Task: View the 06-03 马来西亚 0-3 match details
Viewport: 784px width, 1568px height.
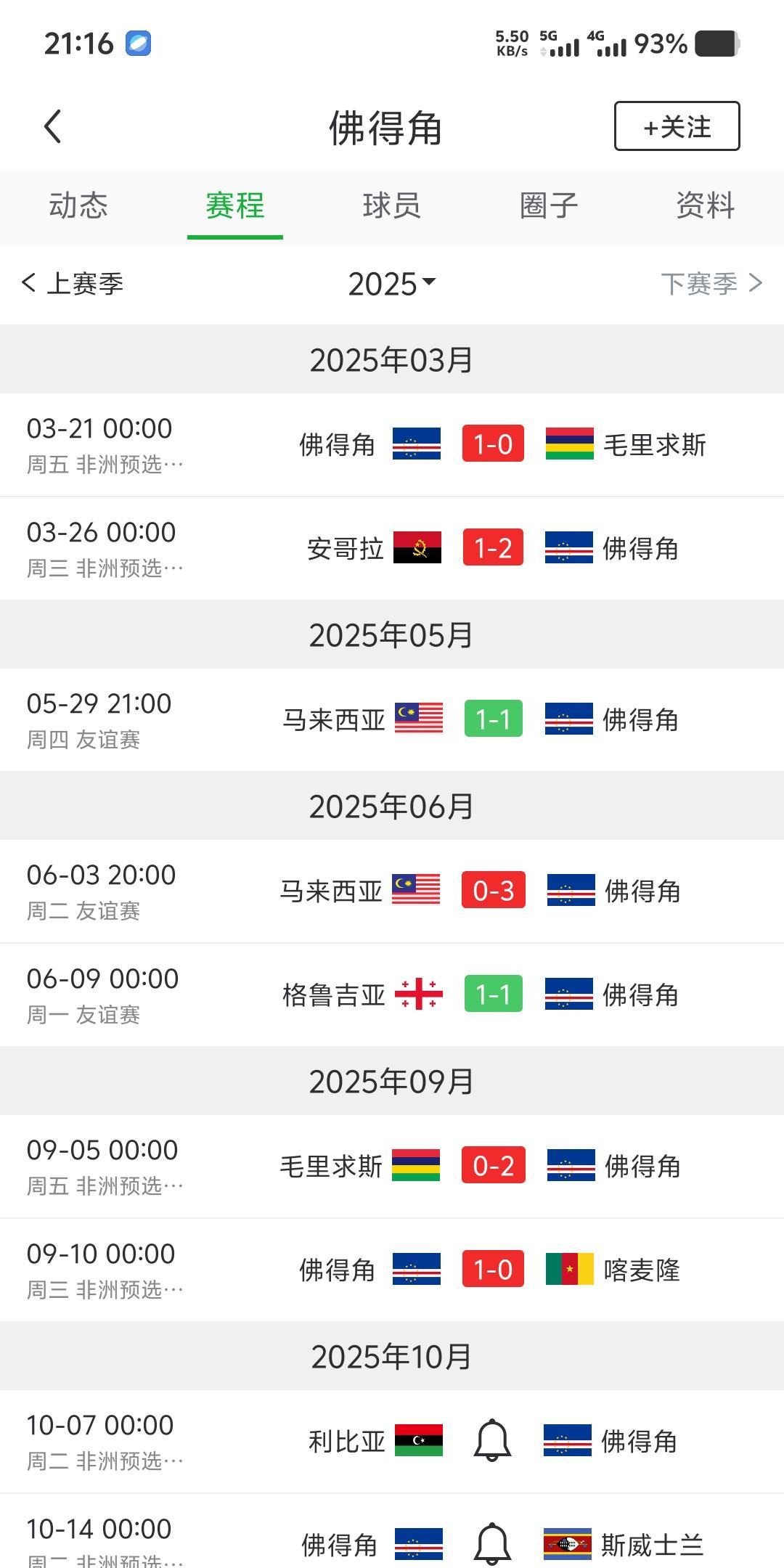Action: tap(392, 891)
